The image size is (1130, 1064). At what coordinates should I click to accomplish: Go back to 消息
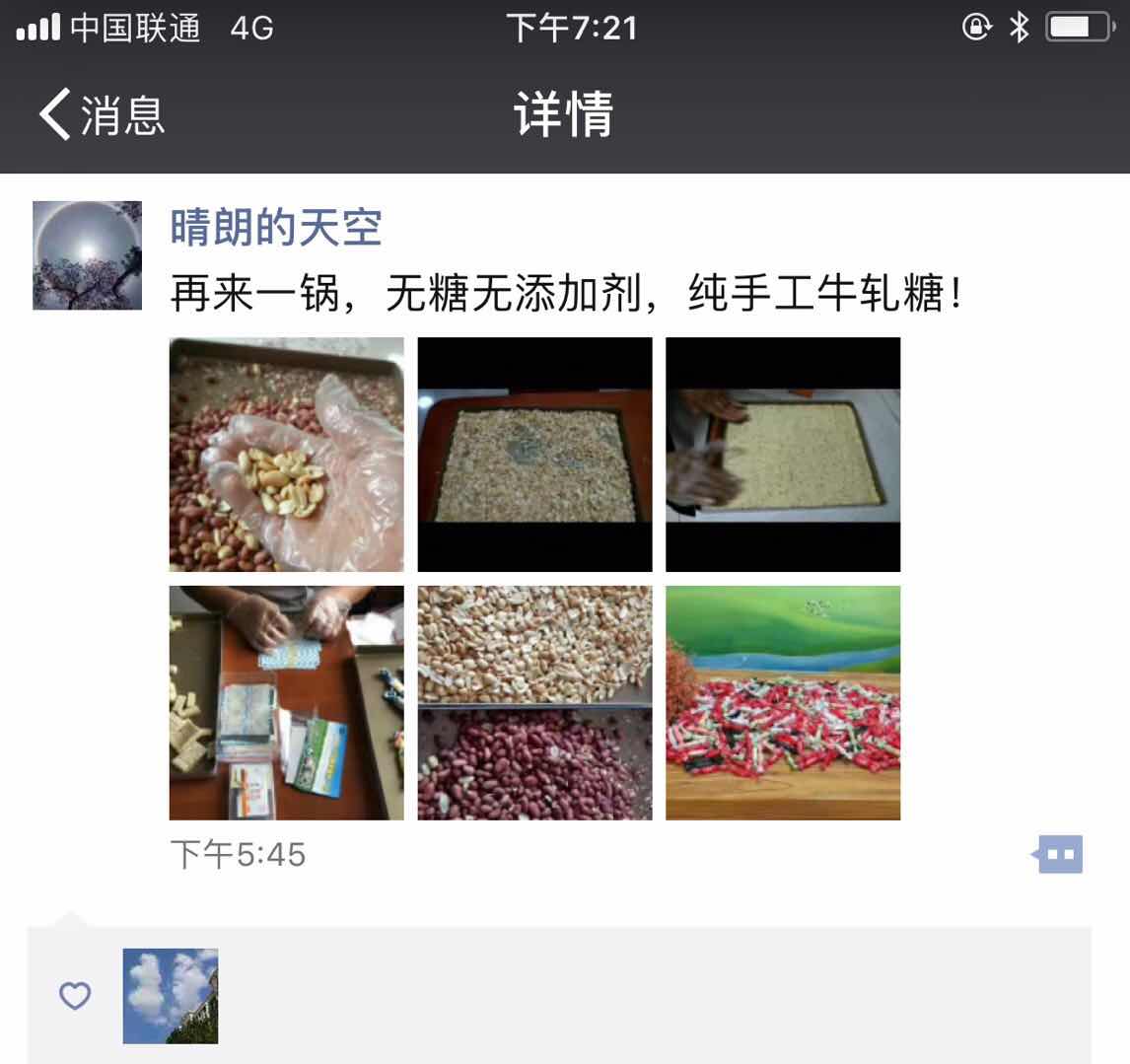click(101, 114)
